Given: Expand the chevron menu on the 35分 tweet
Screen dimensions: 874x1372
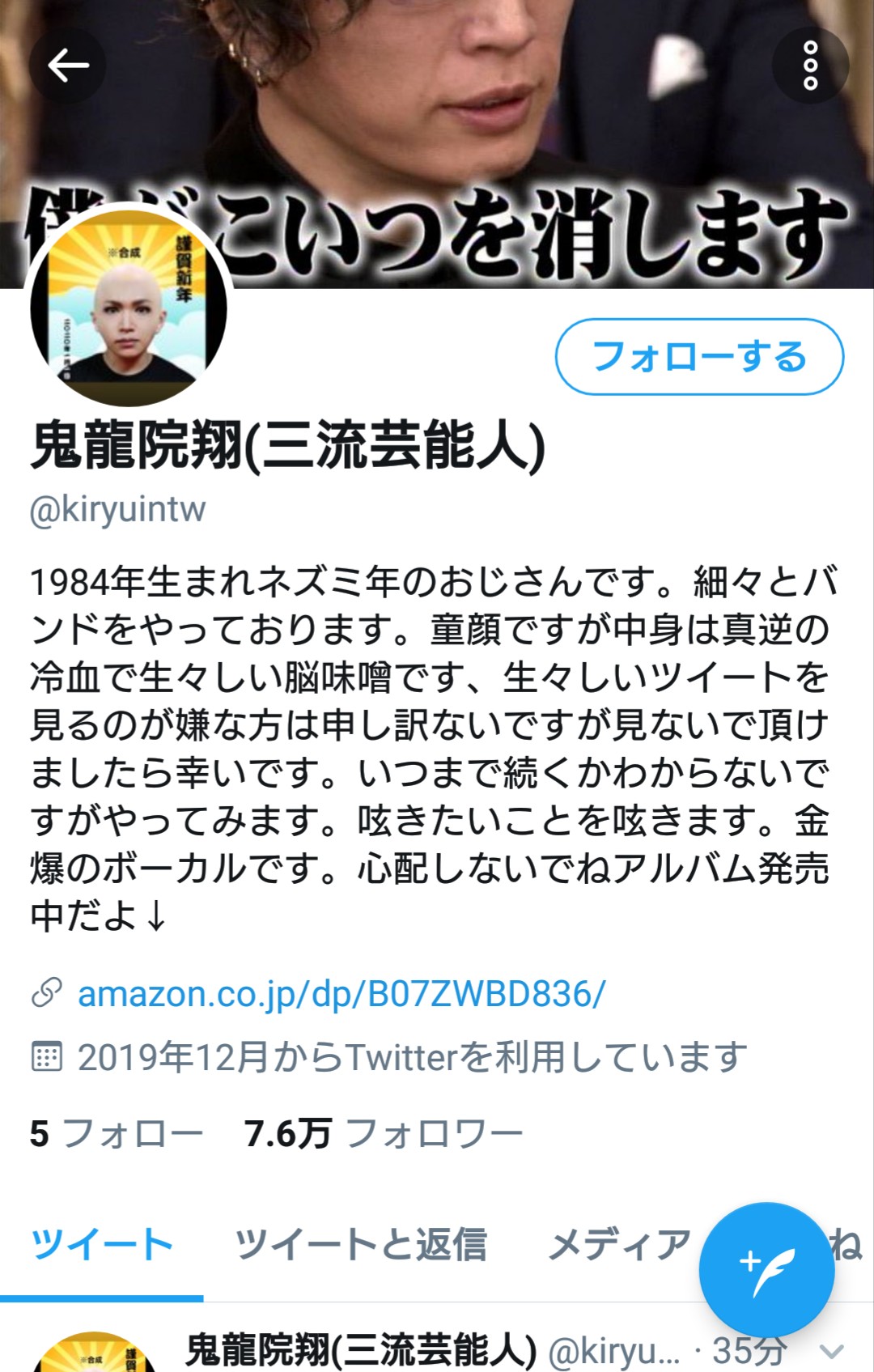Looking at the screenshot, I should [832, 1350].
